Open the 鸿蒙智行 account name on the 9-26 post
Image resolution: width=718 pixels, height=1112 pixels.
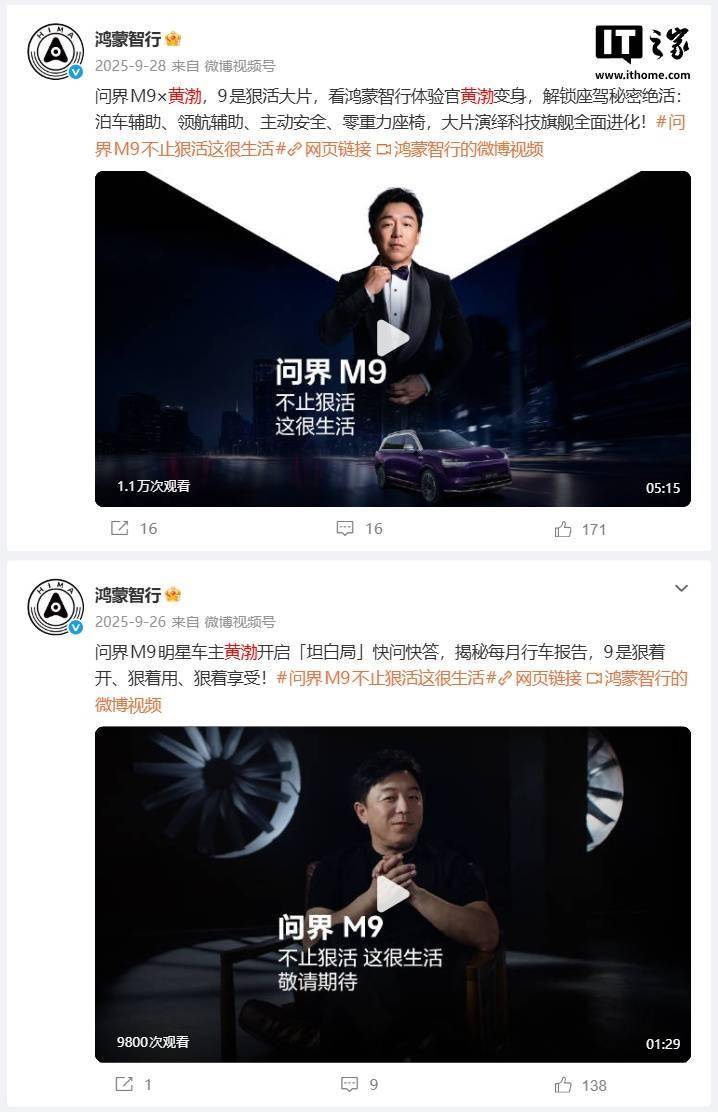coord(128,594)
